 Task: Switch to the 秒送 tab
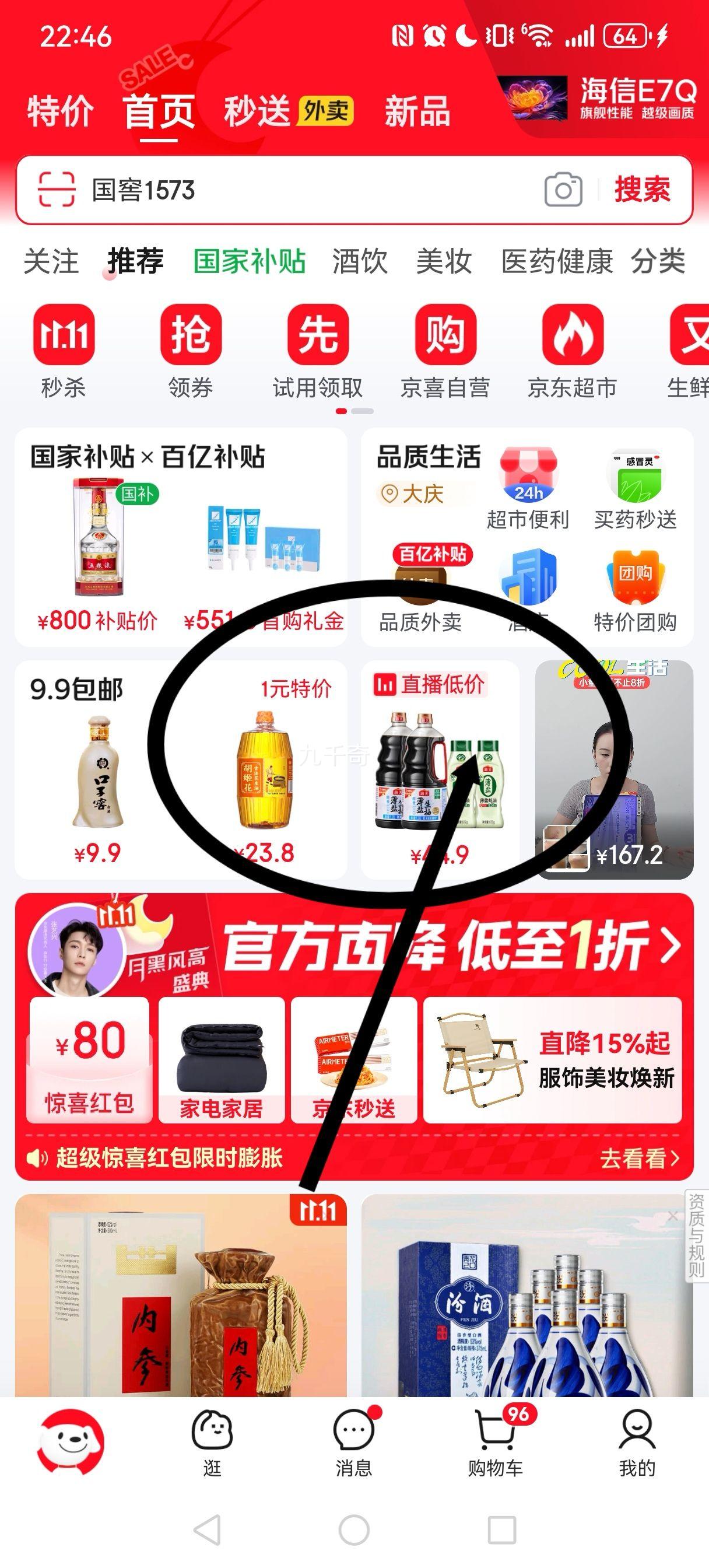(258, 112)
